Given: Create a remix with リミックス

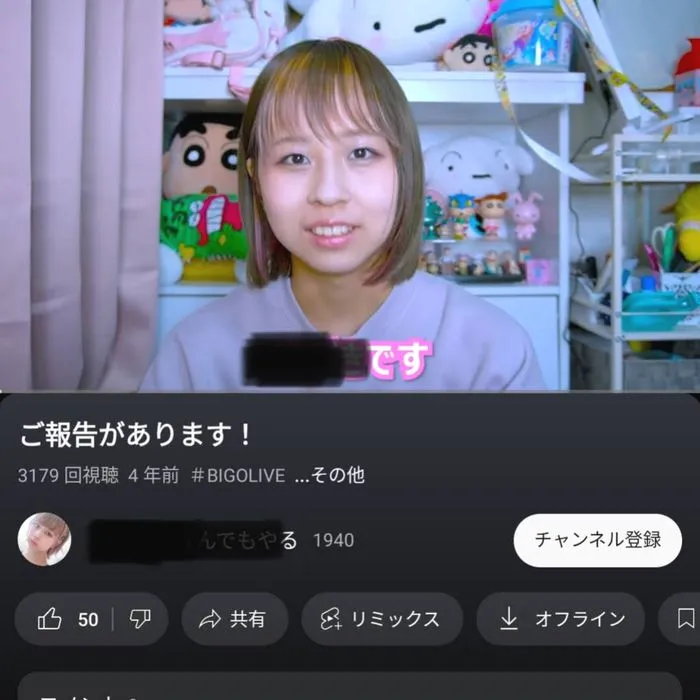Looking at the screenshot, I should click(x=381, y=619).
